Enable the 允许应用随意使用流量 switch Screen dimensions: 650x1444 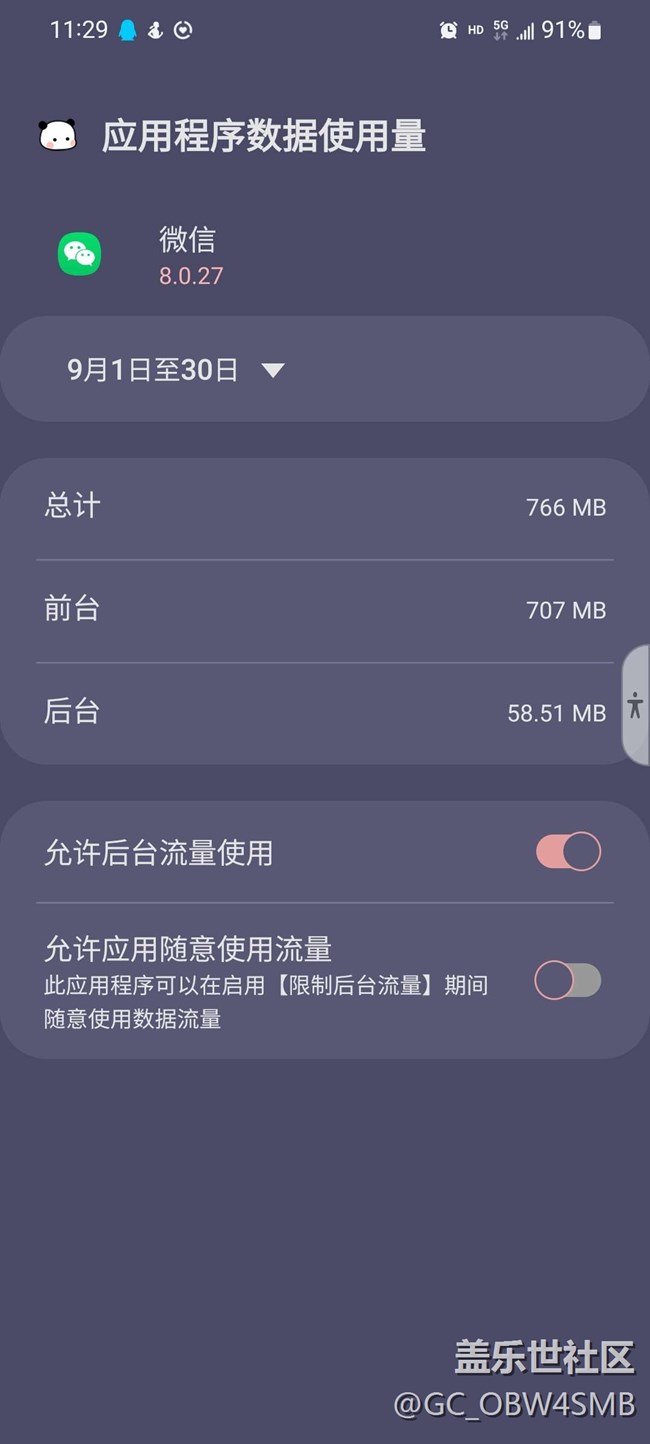point(568,980)
